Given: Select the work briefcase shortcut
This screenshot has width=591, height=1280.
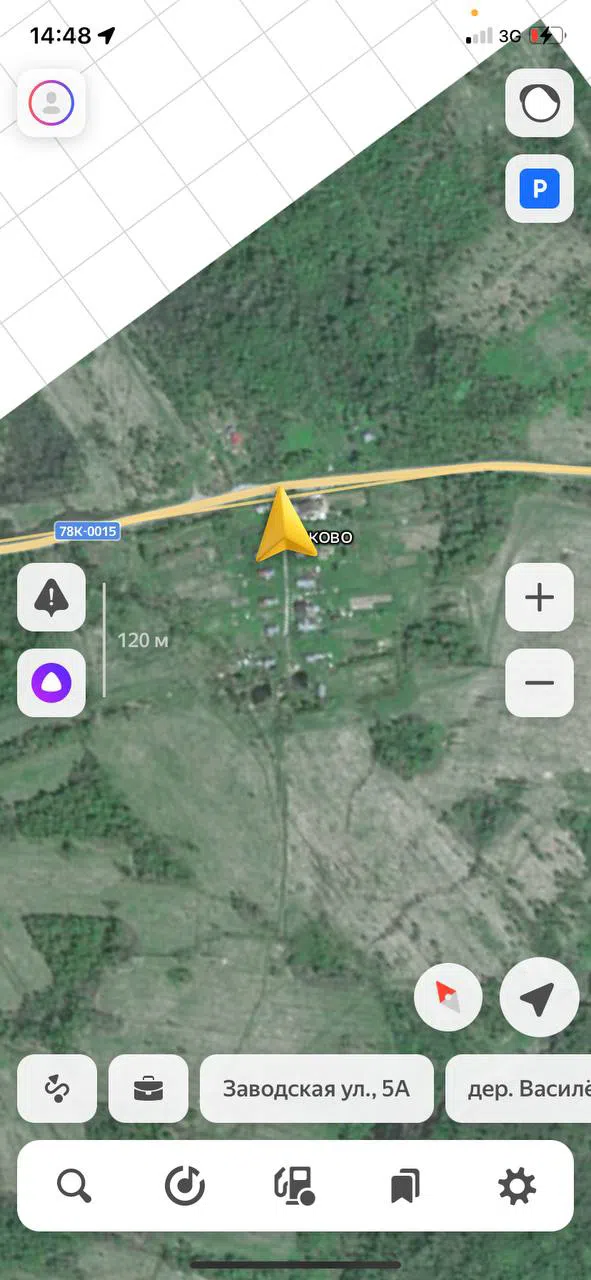Looking at the screenshot, I should coord(148,1088).
